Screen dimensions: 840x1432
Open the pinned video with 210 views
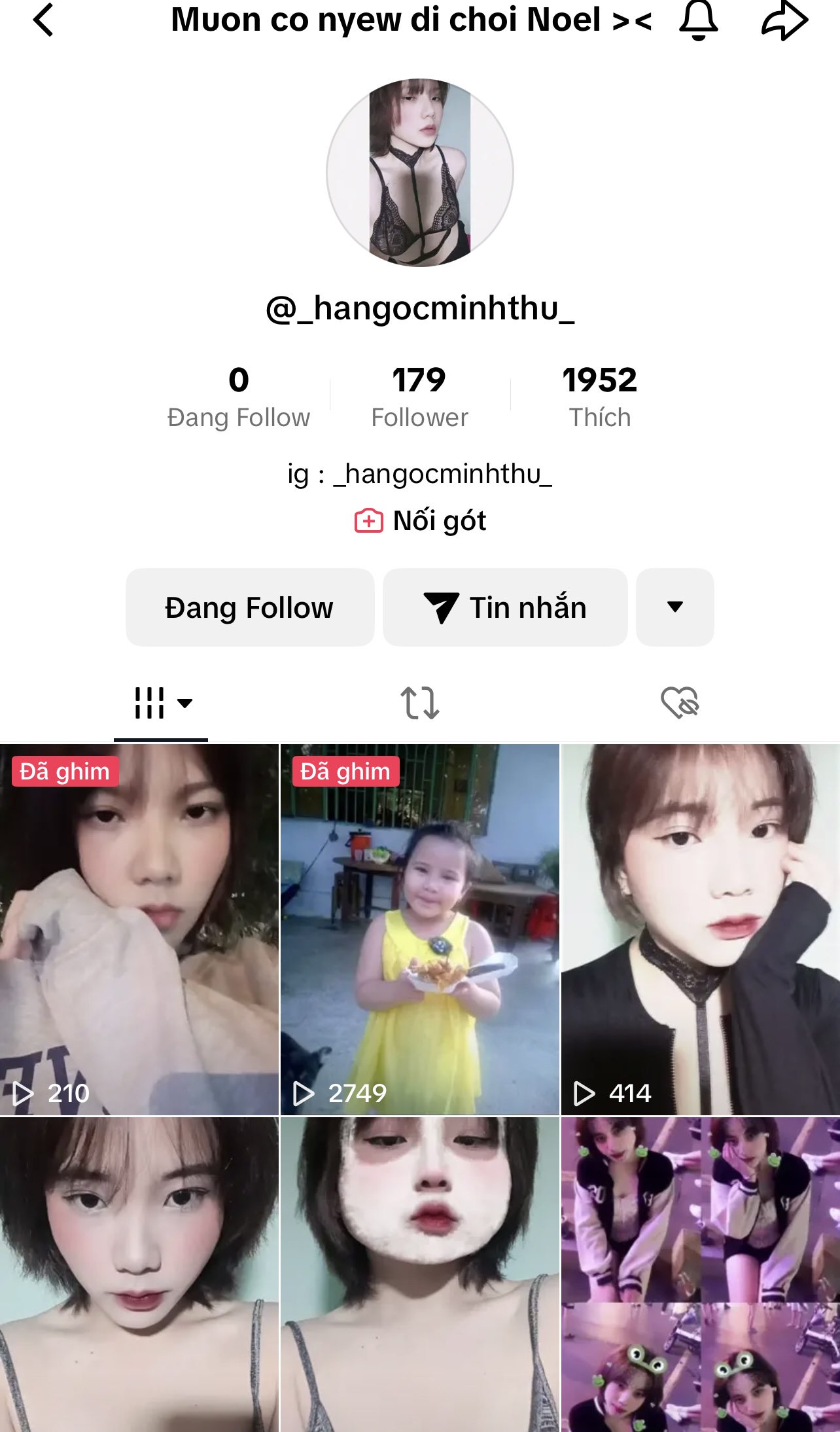coord(139,929)
